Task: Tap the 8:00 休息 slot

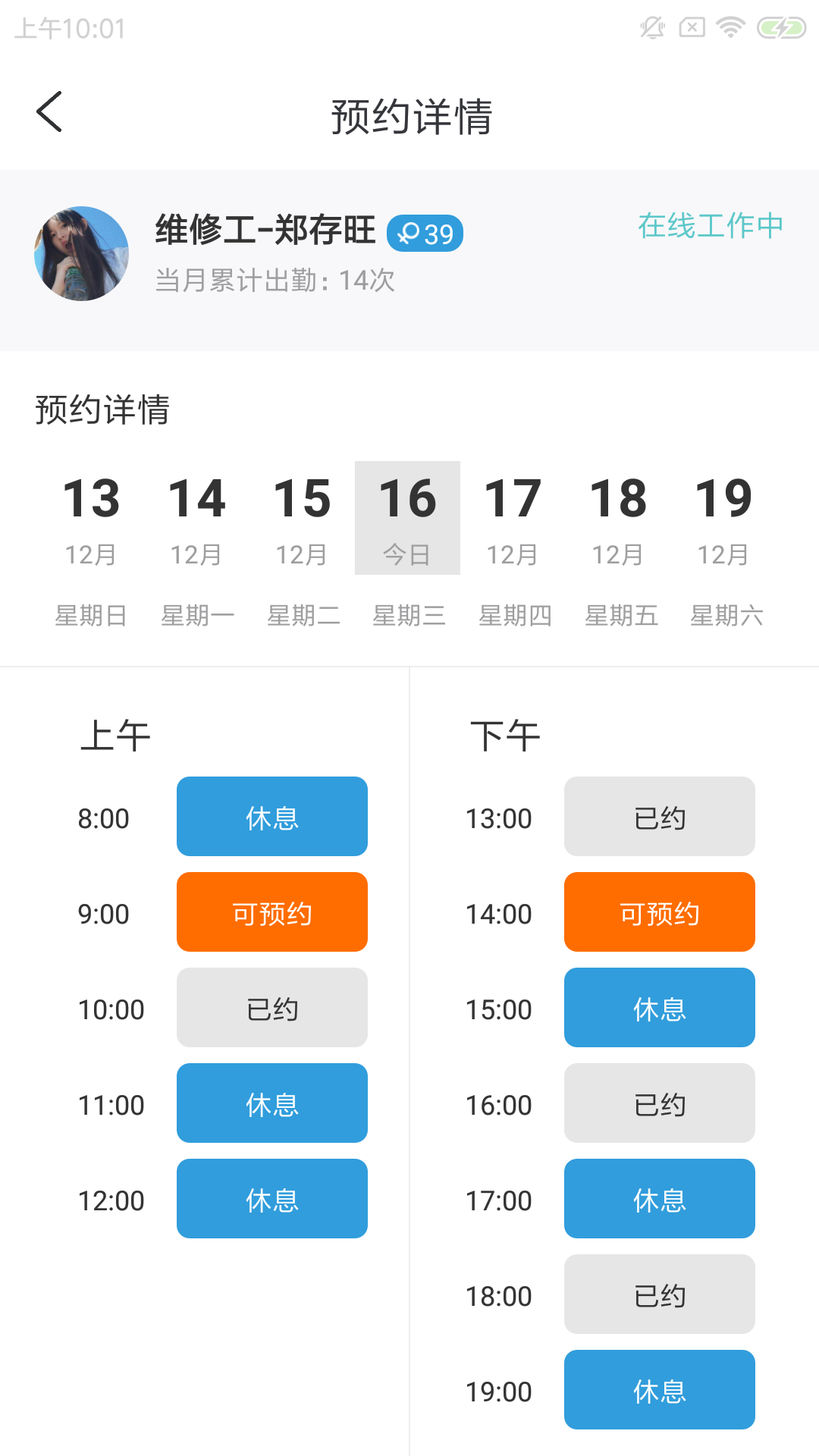Action: (x=272, y=817)
